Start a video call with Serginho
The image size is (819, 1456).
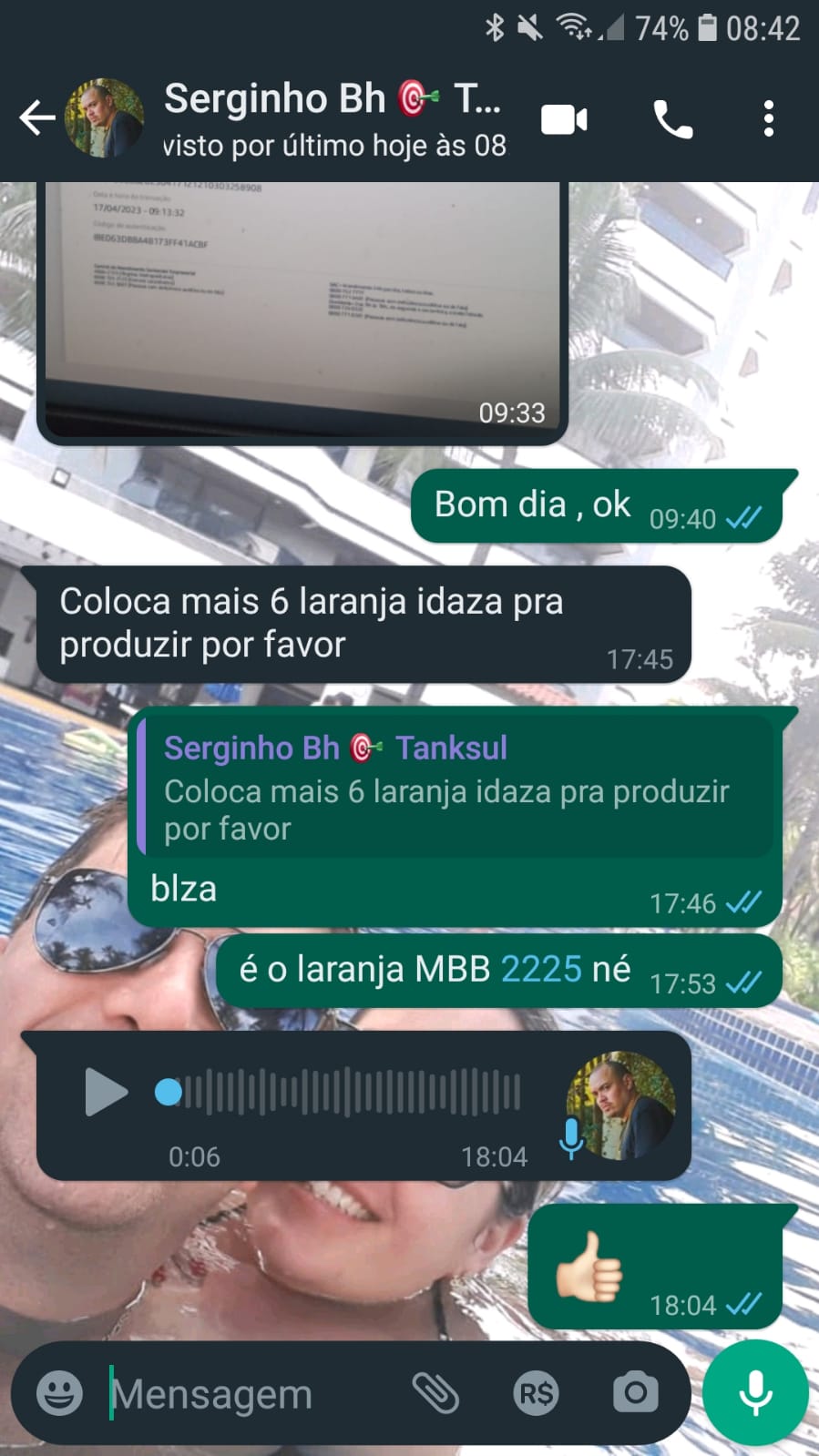pyautogui.click(x=564, y=119)
